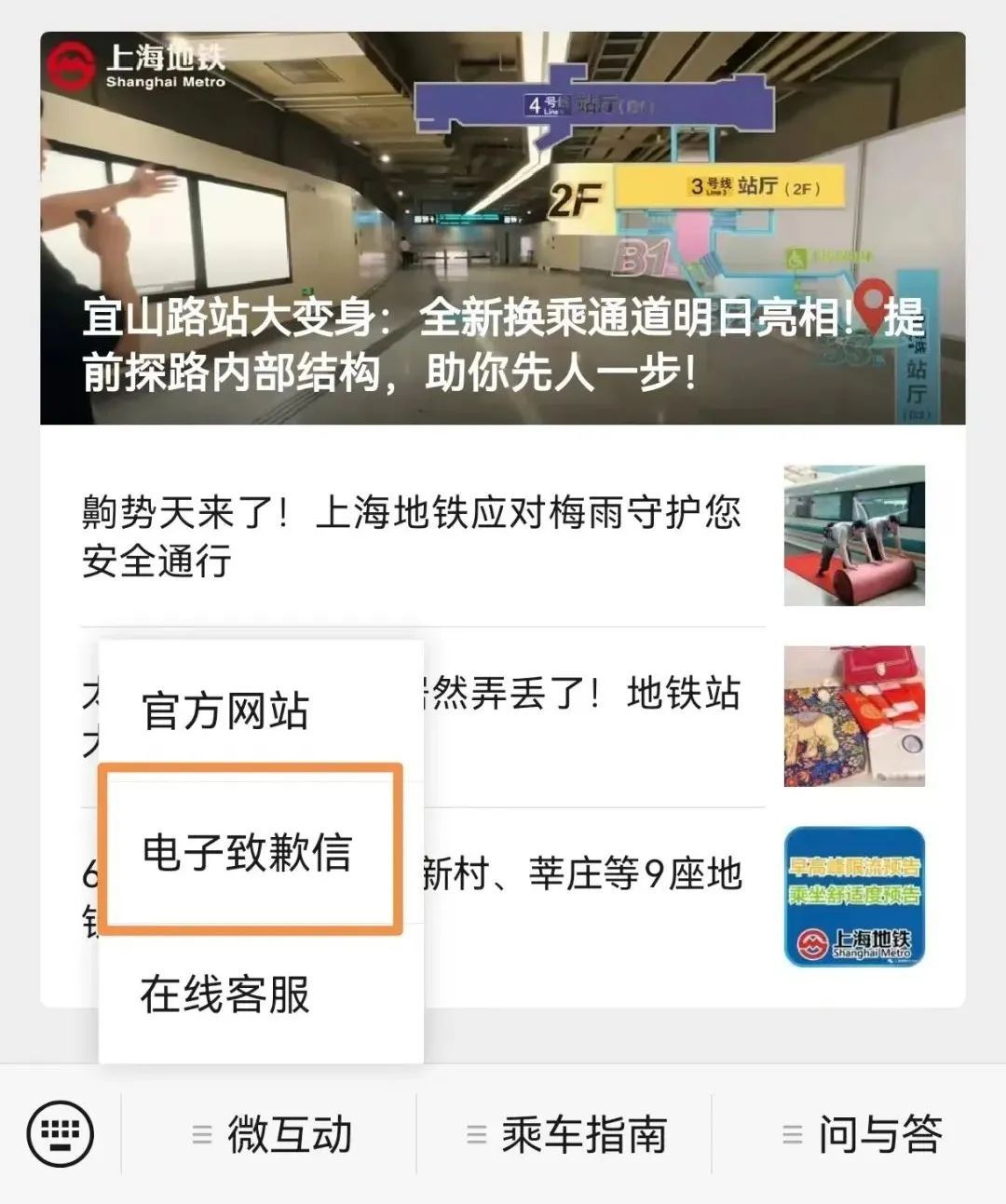Switch to keyboard input mode
This screenshot has height=1204, width=1006.
click(x=61, y=1133)
